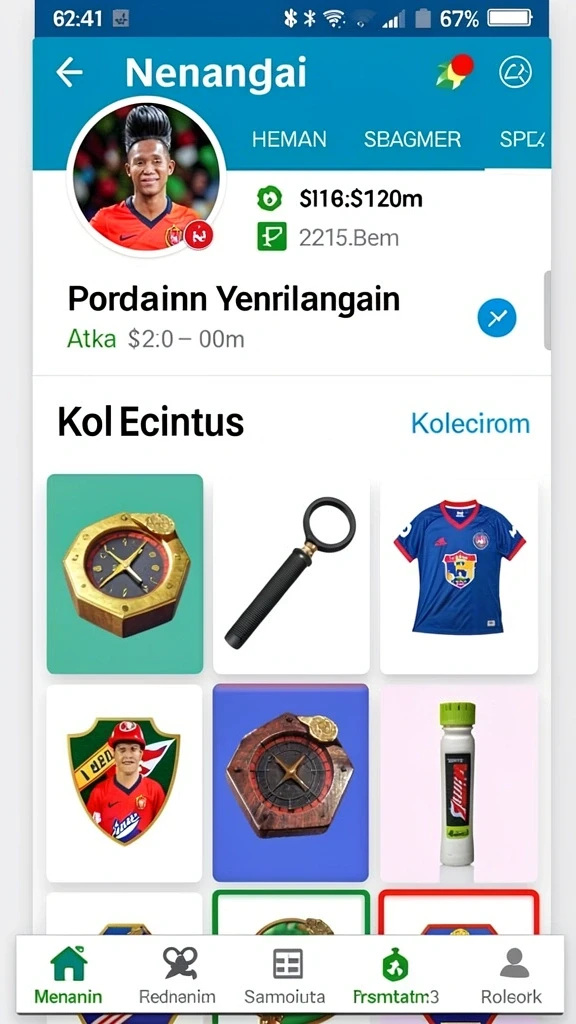The width and height of the screenshot is (576, 1024).
Task: Open the round profile photo
Action: pos(146,176)
